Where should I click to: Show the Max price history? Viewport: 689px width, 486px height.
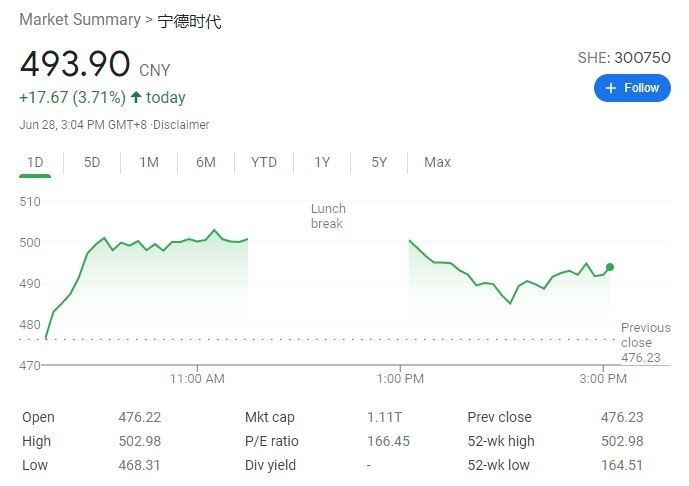(x=437, y=162)
